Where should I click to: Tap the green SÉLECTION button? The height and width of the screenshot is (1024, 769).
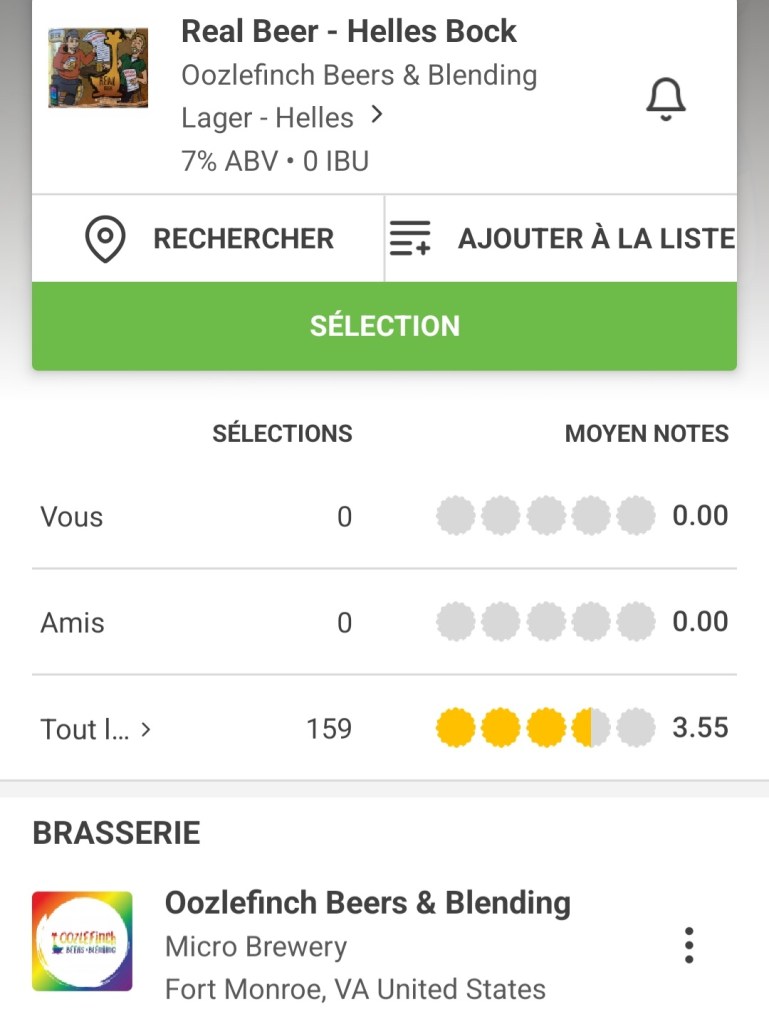pyautogui.click(x=384, y=326)
